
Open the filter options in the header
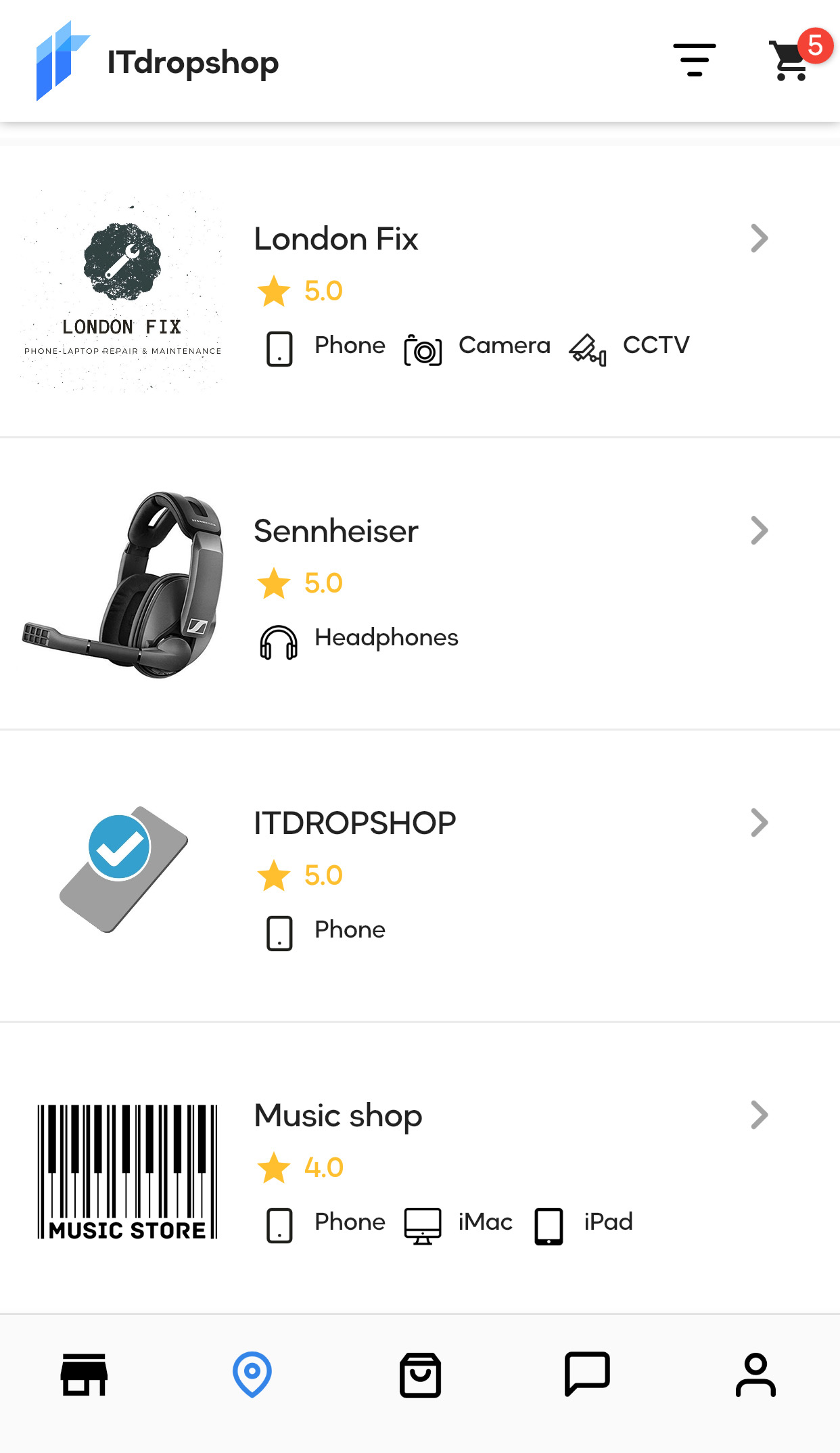tap(695, 61)
